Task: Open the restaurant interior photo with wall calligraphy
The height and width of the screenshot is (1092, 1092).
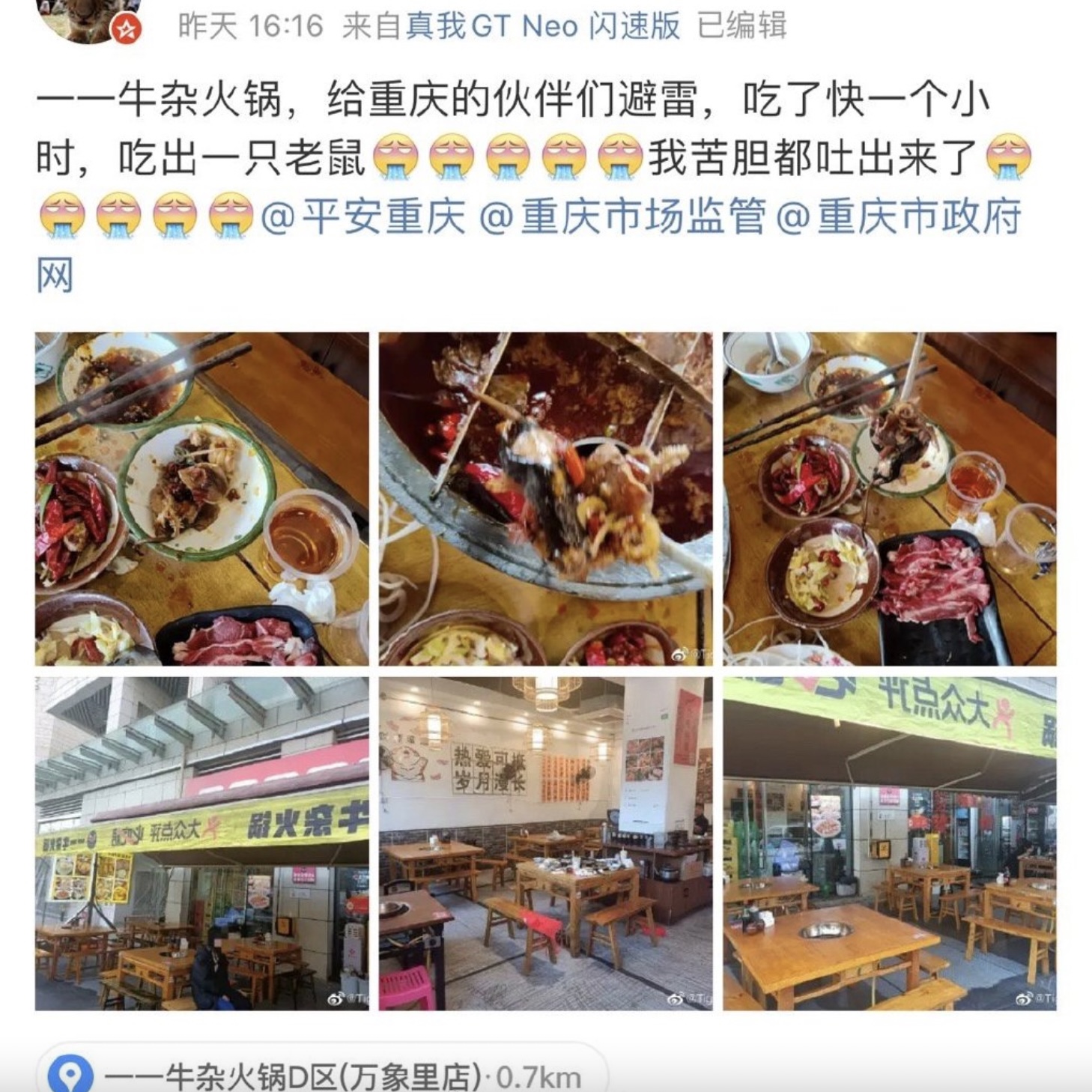Action: pyautogui.click(x=545, y=843)
